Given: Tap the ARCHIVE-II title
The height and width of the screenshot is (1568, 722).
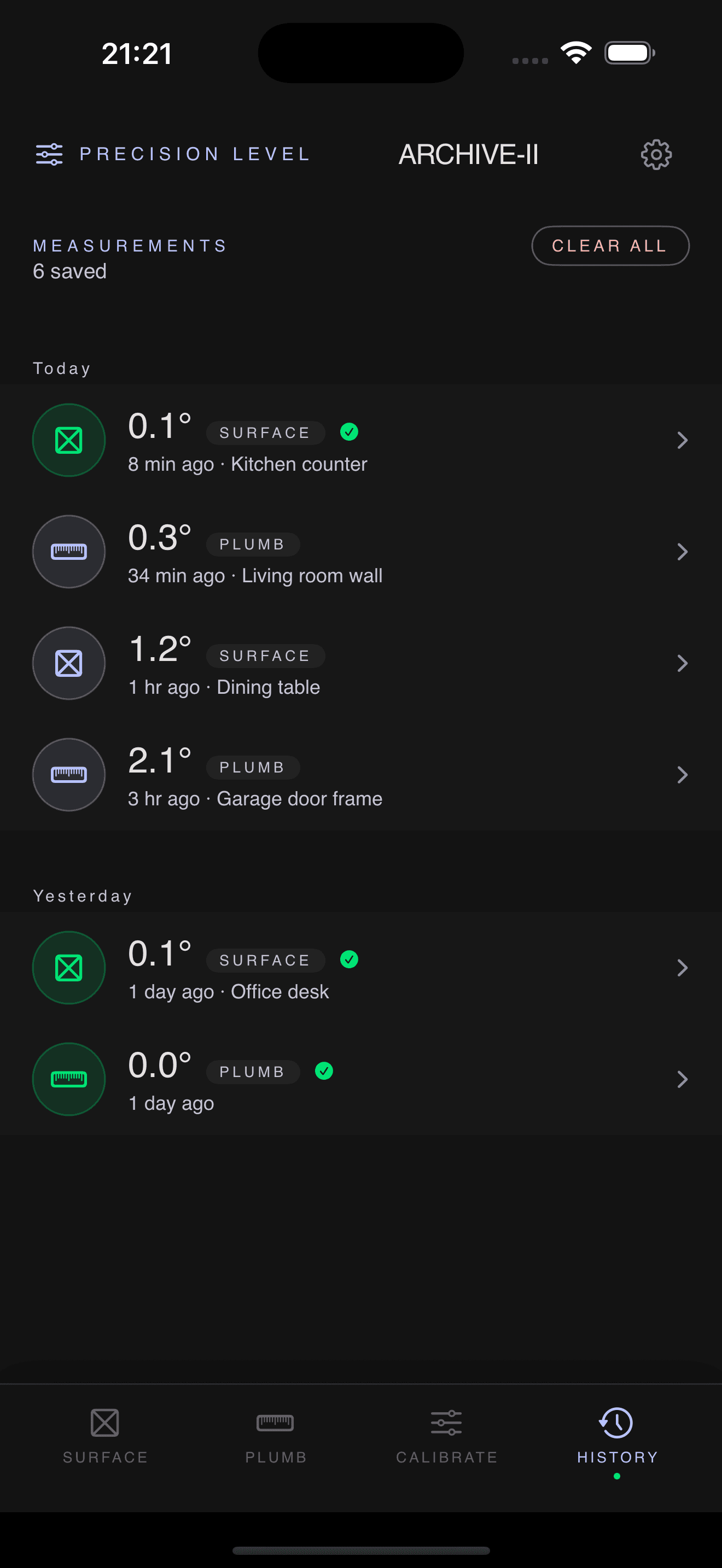Looking at the screenshot, I should pos(468,154).
